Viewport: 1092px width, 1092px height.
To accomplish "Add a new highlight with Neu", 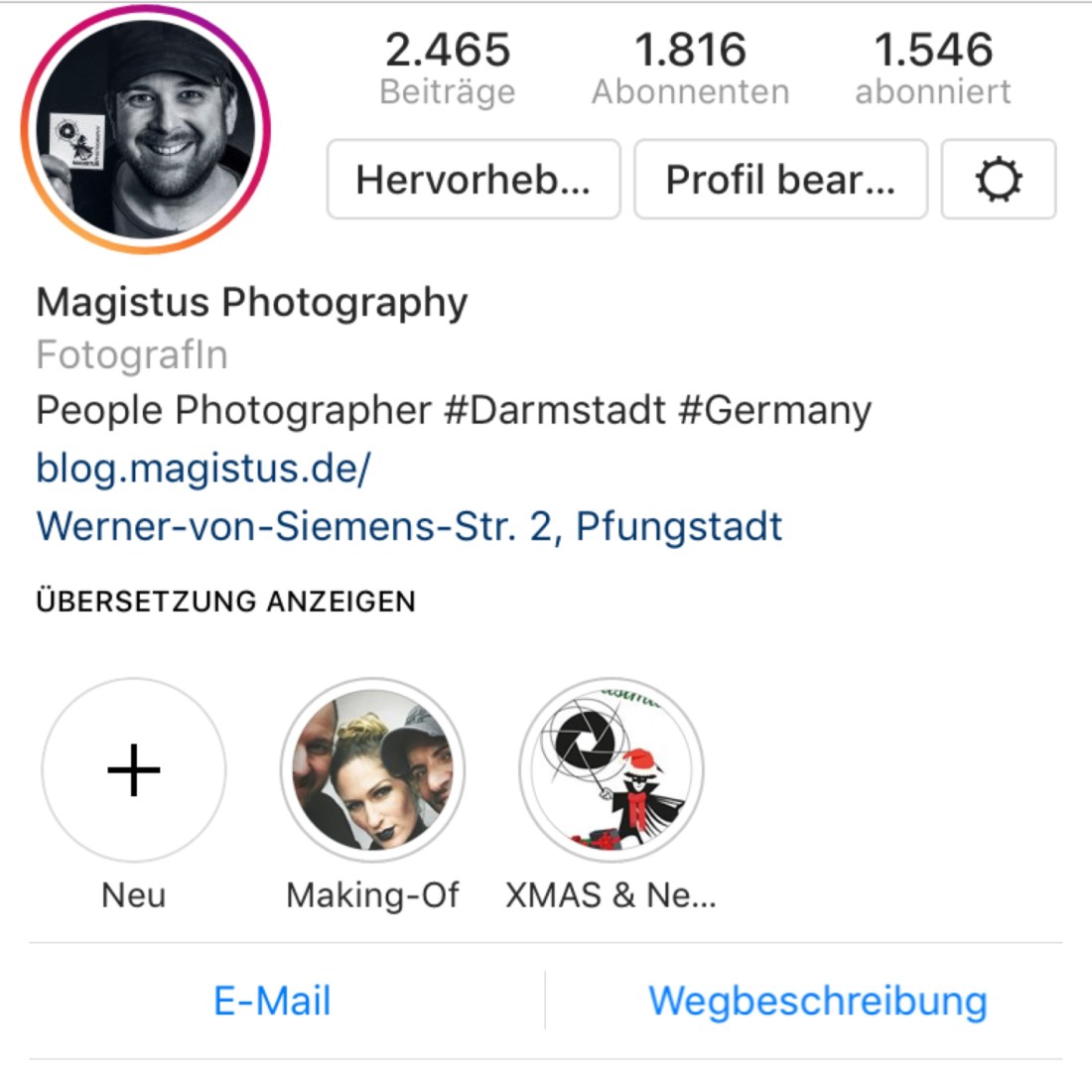I will (134, 771).
